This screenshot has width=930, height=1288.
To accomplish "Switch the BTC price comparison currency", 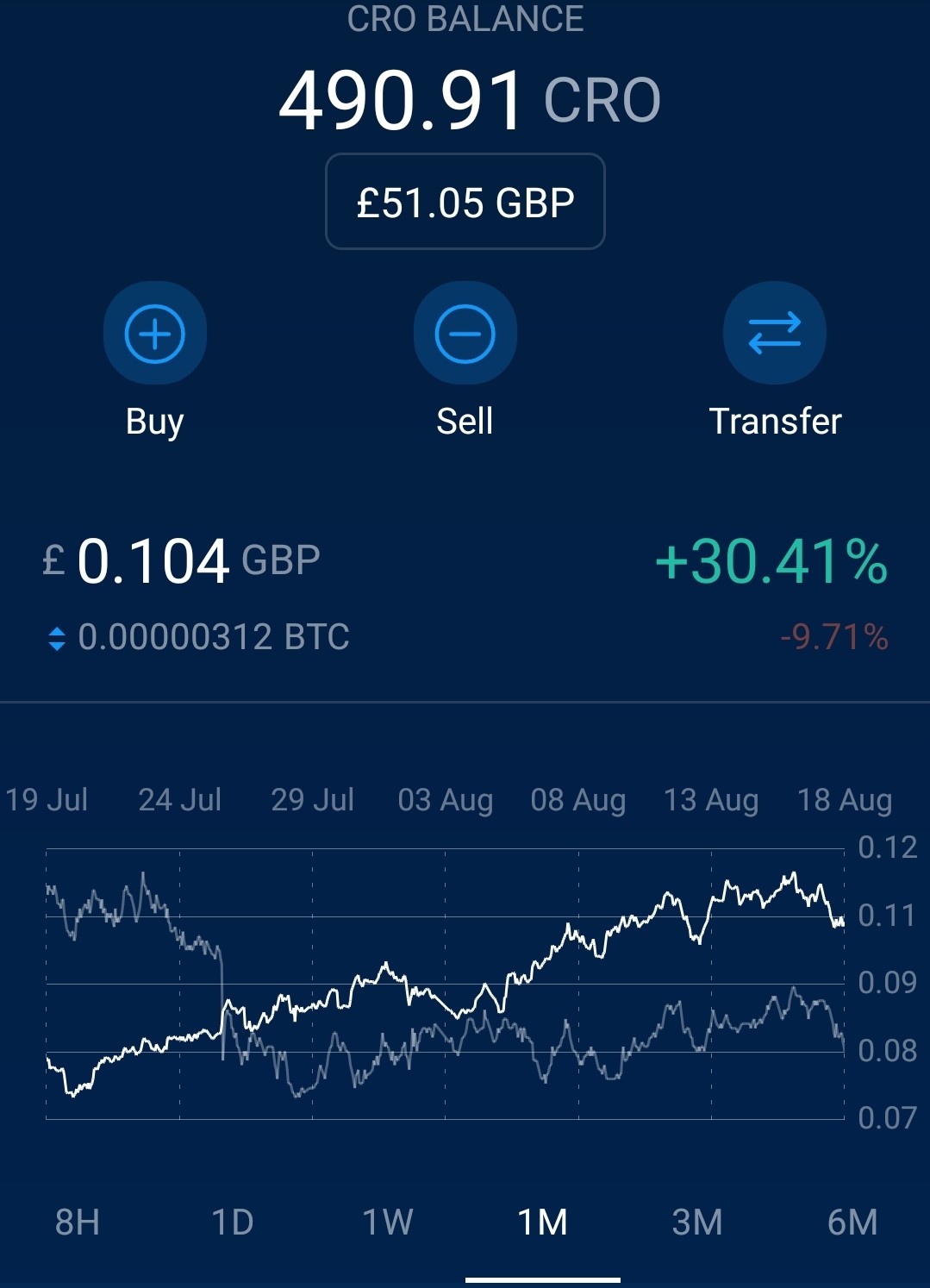I will point(57,638).
